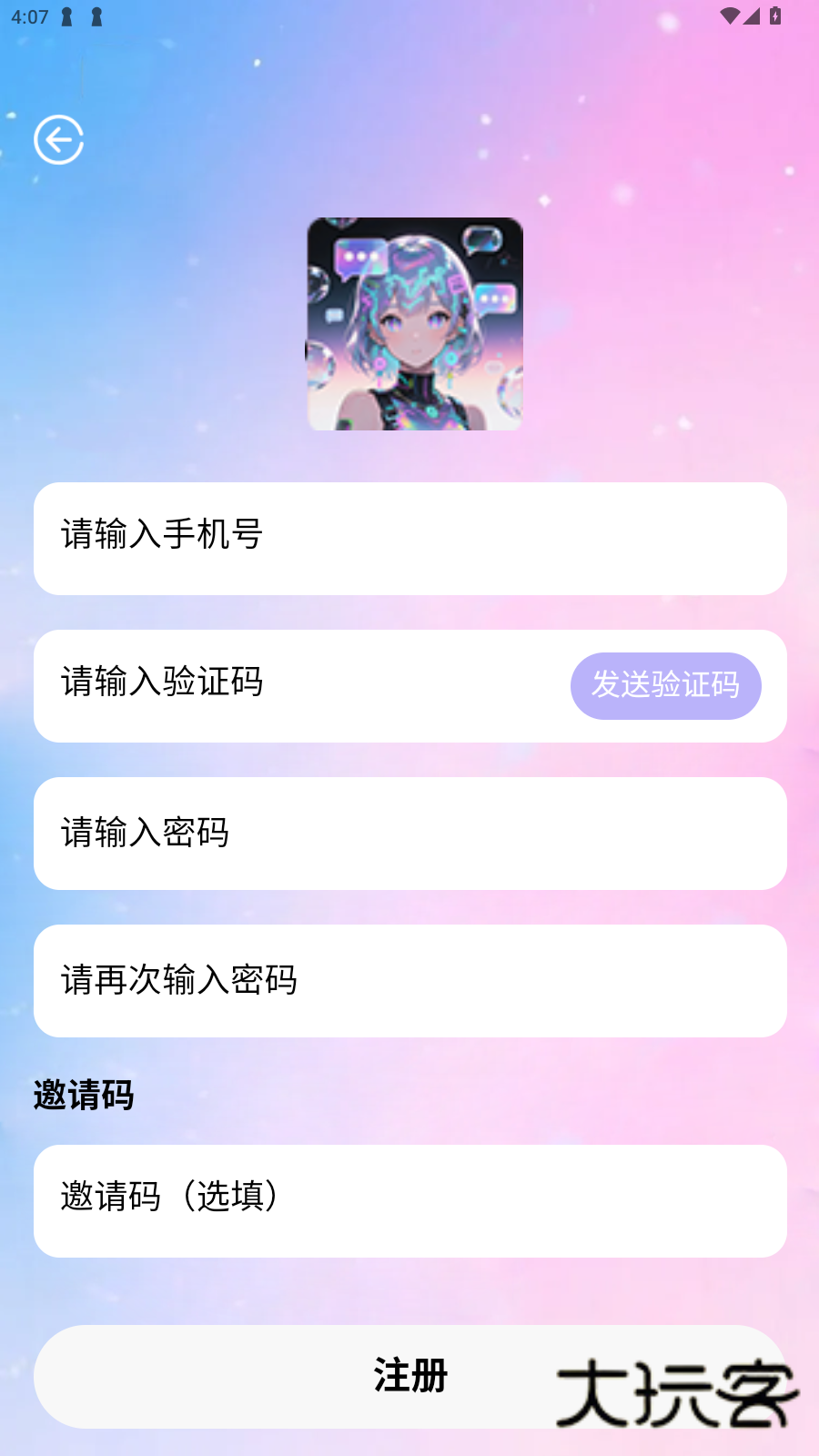Click the phone number input field
Viewport: 819px width, 1456px height.
(409, 539)
